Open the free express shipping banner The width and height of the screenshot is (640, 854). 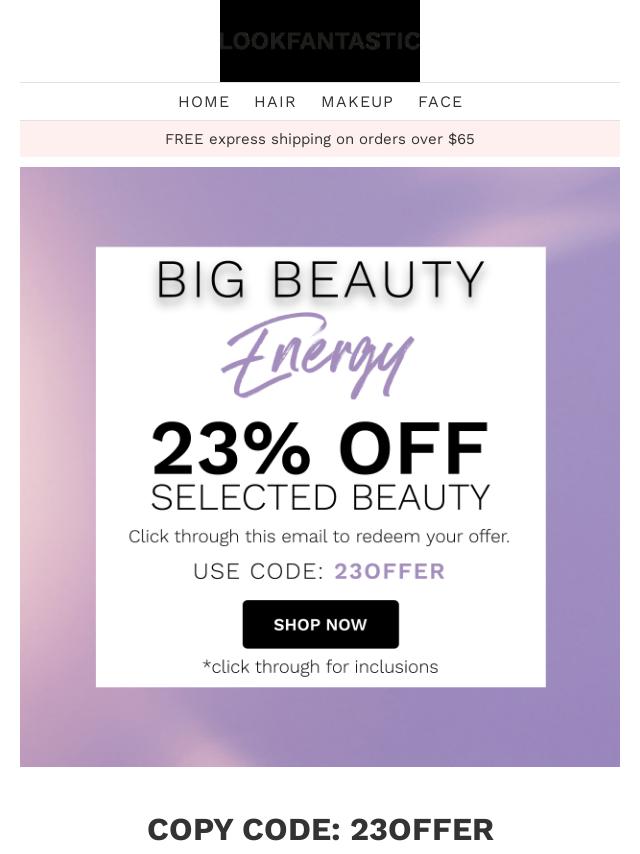(x=320, y=139)
